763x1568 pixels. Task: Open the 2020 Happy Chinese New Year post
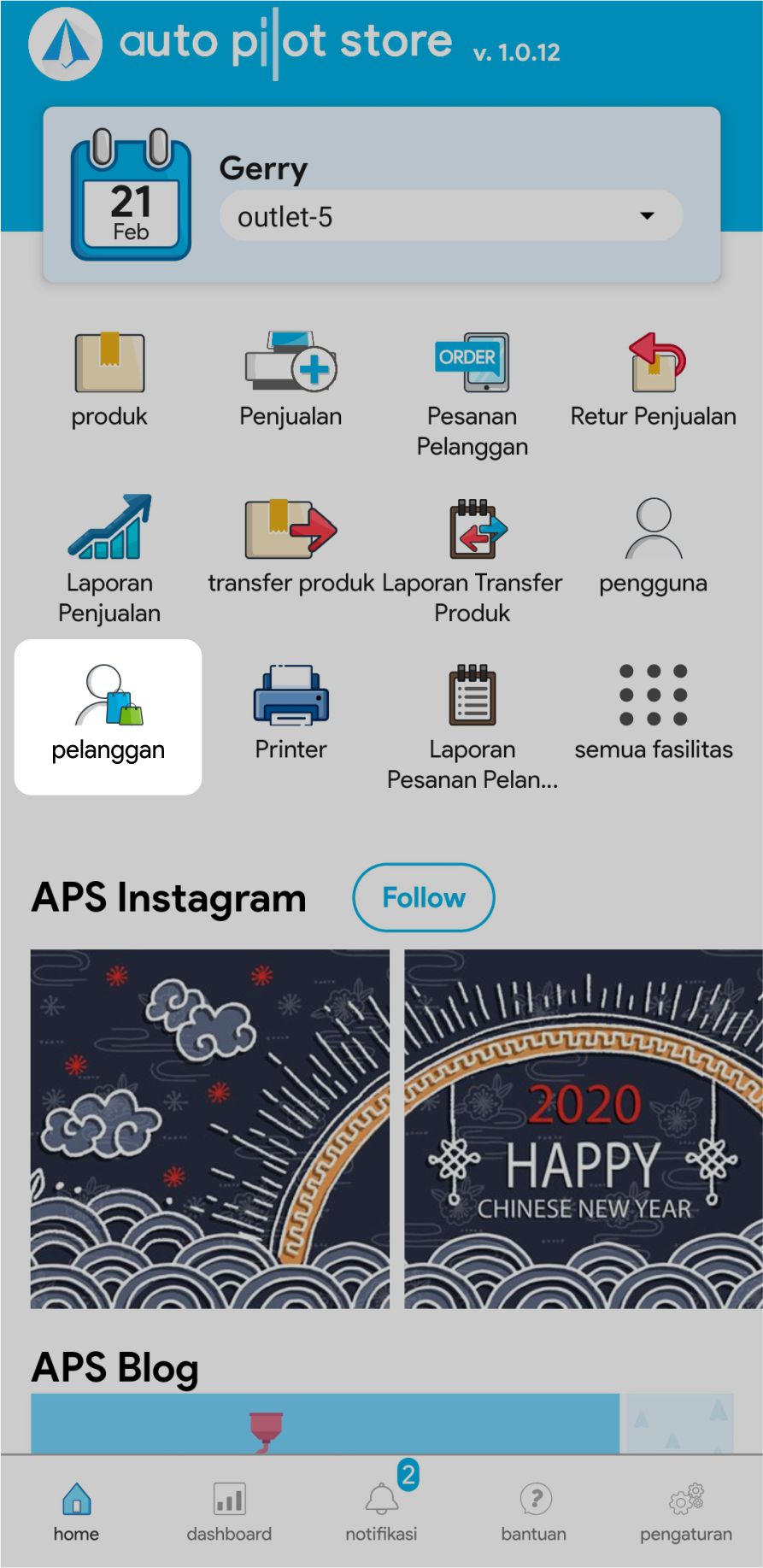coord(583,1128)
